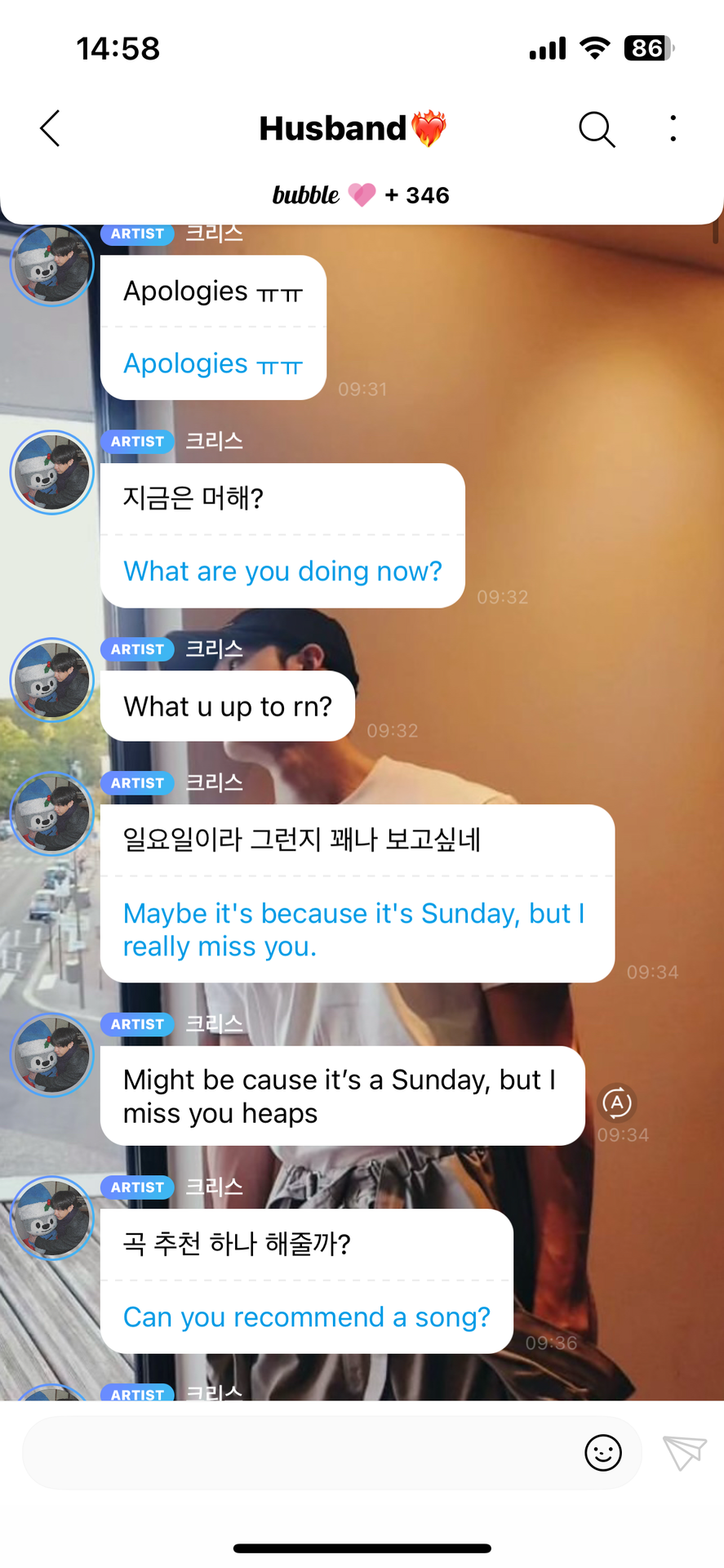The height and width of the screenshot is (1568, 724).
Task: Tap the auto-translate icon beside the 09:34 message
Action: tap(617, 1103)
